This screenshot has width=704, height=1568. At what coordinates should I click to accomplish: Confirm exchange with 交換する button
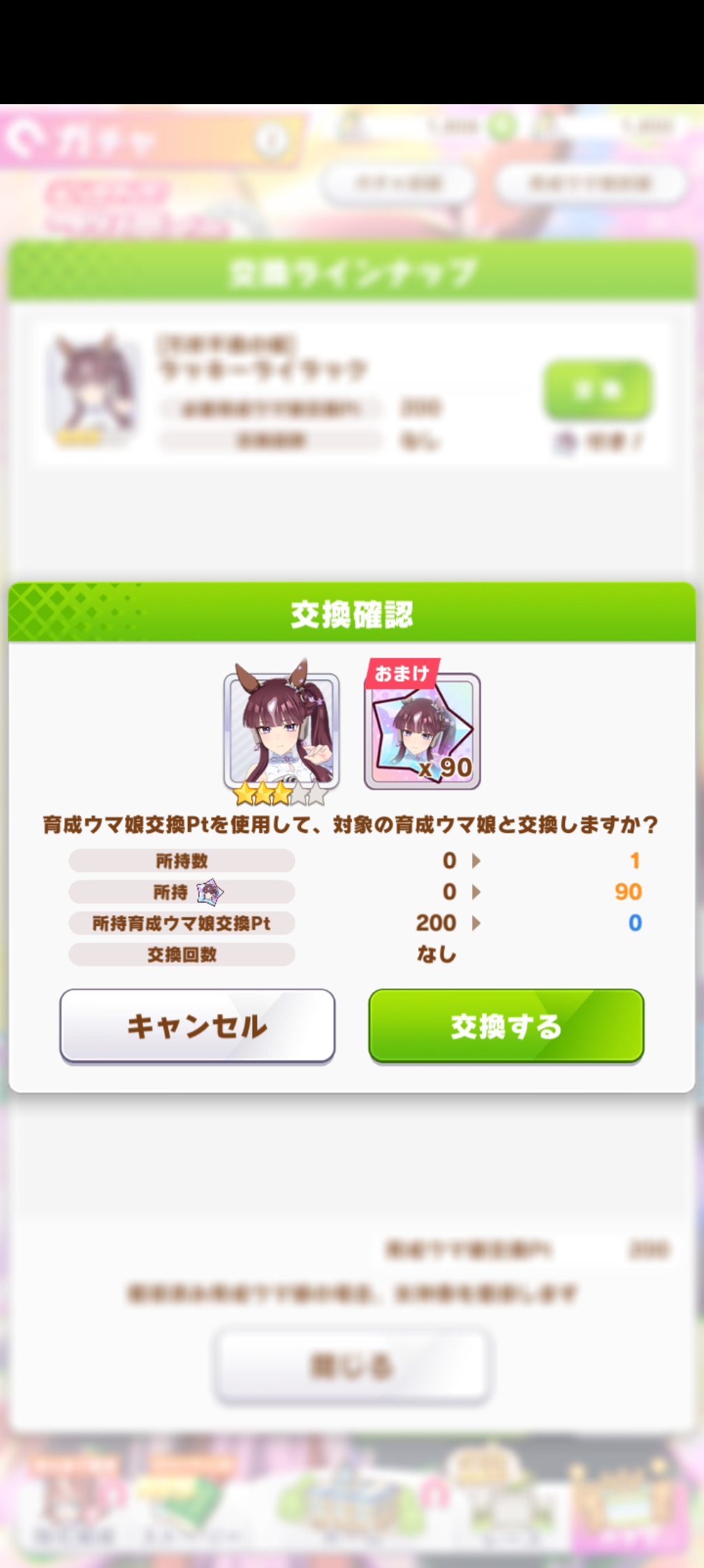(x=506, y=1026)
